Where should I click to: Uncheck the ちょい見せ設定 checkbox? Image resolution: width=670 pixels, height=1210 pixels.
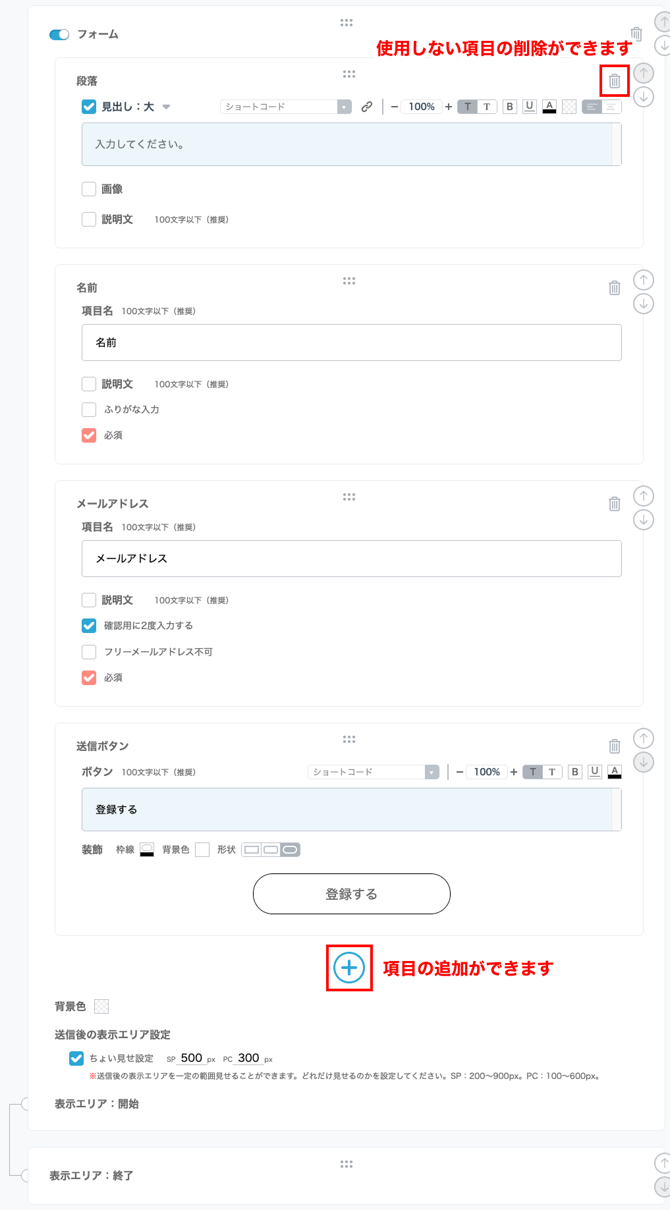coord(76,1058)
